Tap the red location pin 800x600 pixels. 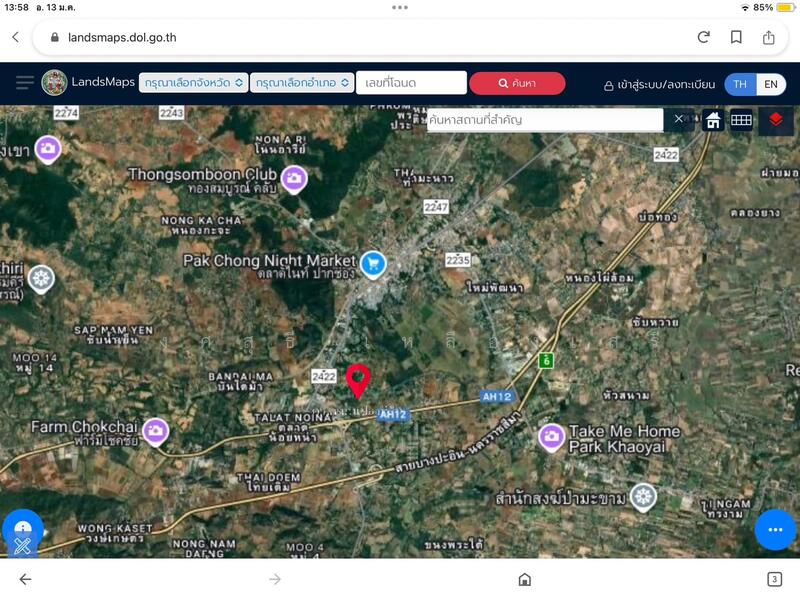click(x=358, y=380)
